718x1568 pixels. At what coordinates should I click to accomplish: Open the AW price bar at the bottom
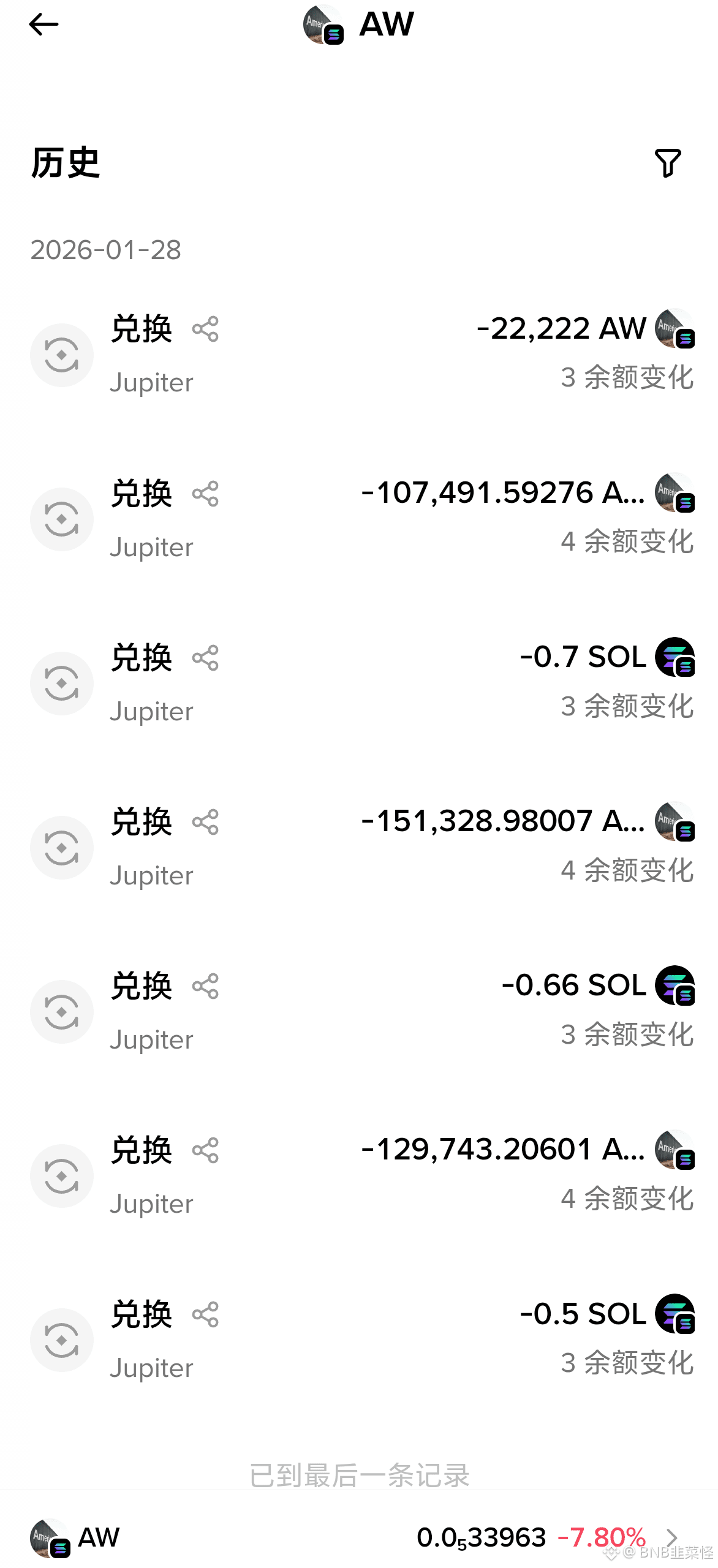(x=359, y=1537)
